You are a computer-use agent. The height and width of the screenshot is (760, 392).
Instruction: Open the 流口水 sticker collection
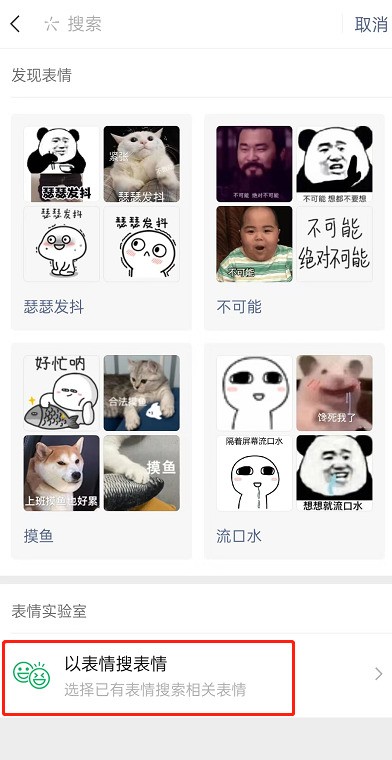(x=294, y=451)
